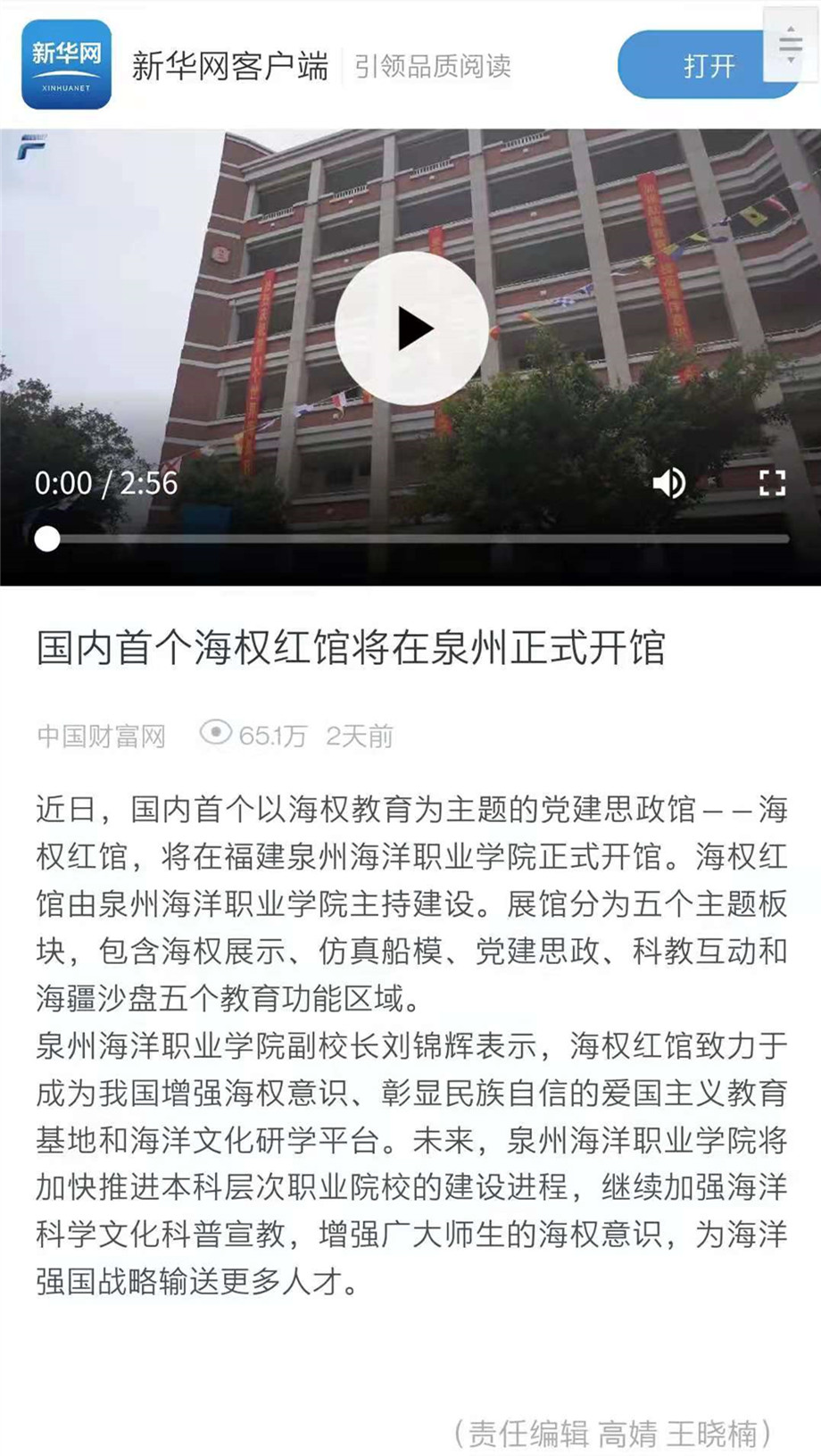Mute the video sound
The height and width of the screenshot is (1456, 821).
coord(669,483)
